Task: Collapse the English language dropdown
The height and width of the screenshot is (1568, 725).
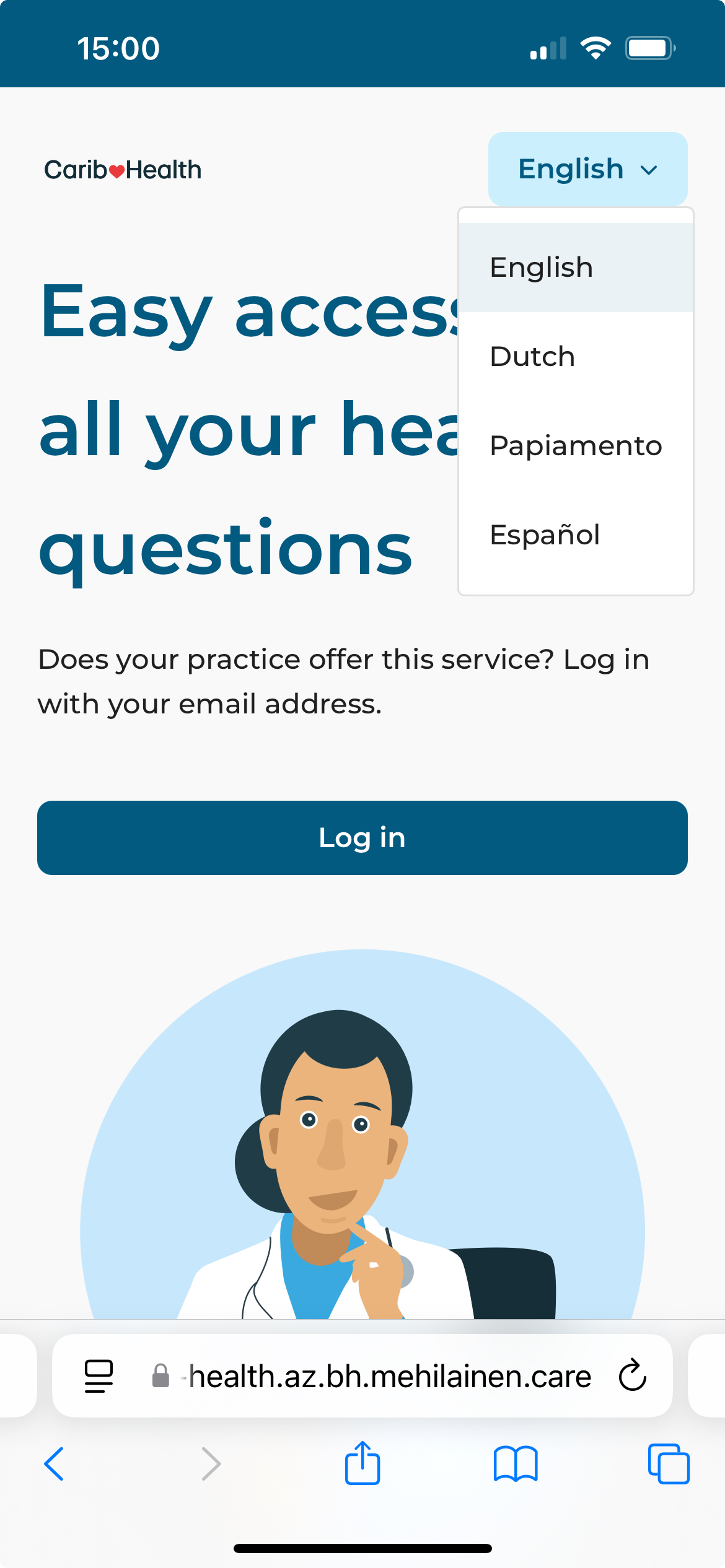Action: point(587,169)
